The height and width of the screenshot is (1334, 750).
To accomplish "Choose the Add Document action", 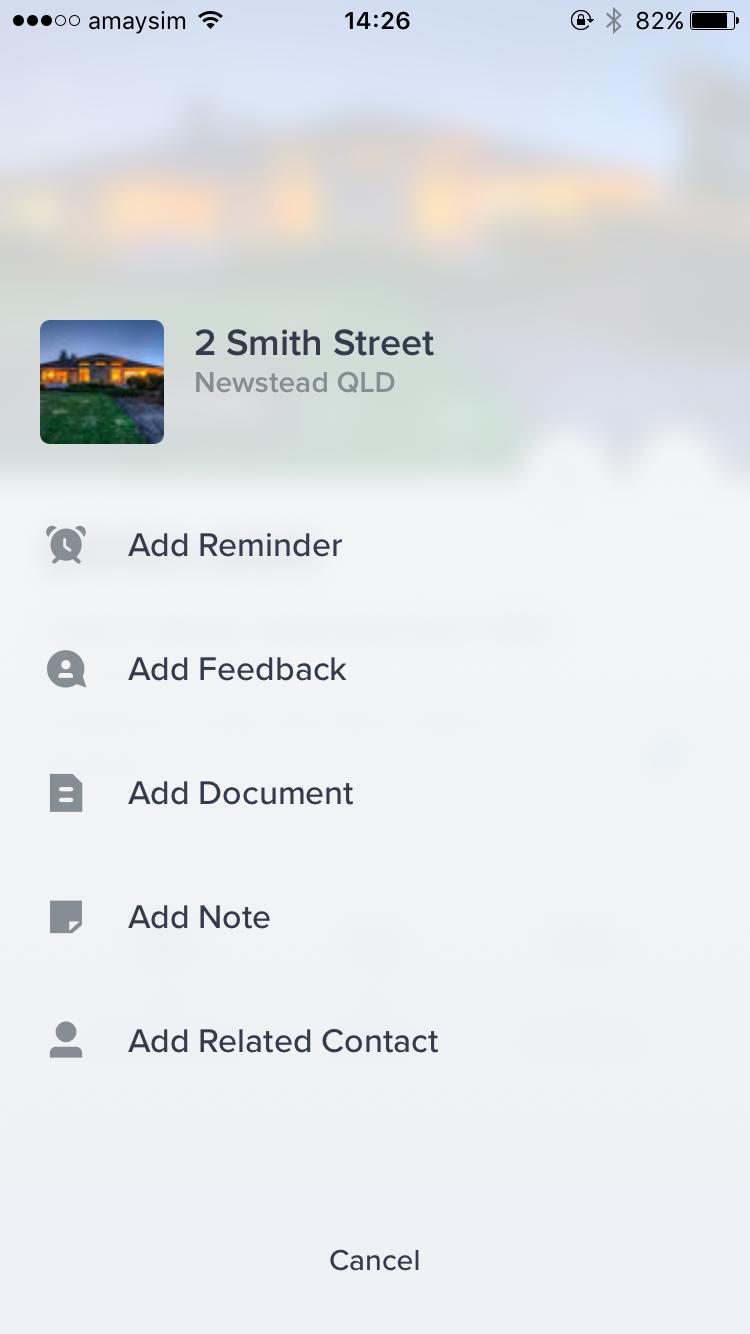I will tap(240, 793).
